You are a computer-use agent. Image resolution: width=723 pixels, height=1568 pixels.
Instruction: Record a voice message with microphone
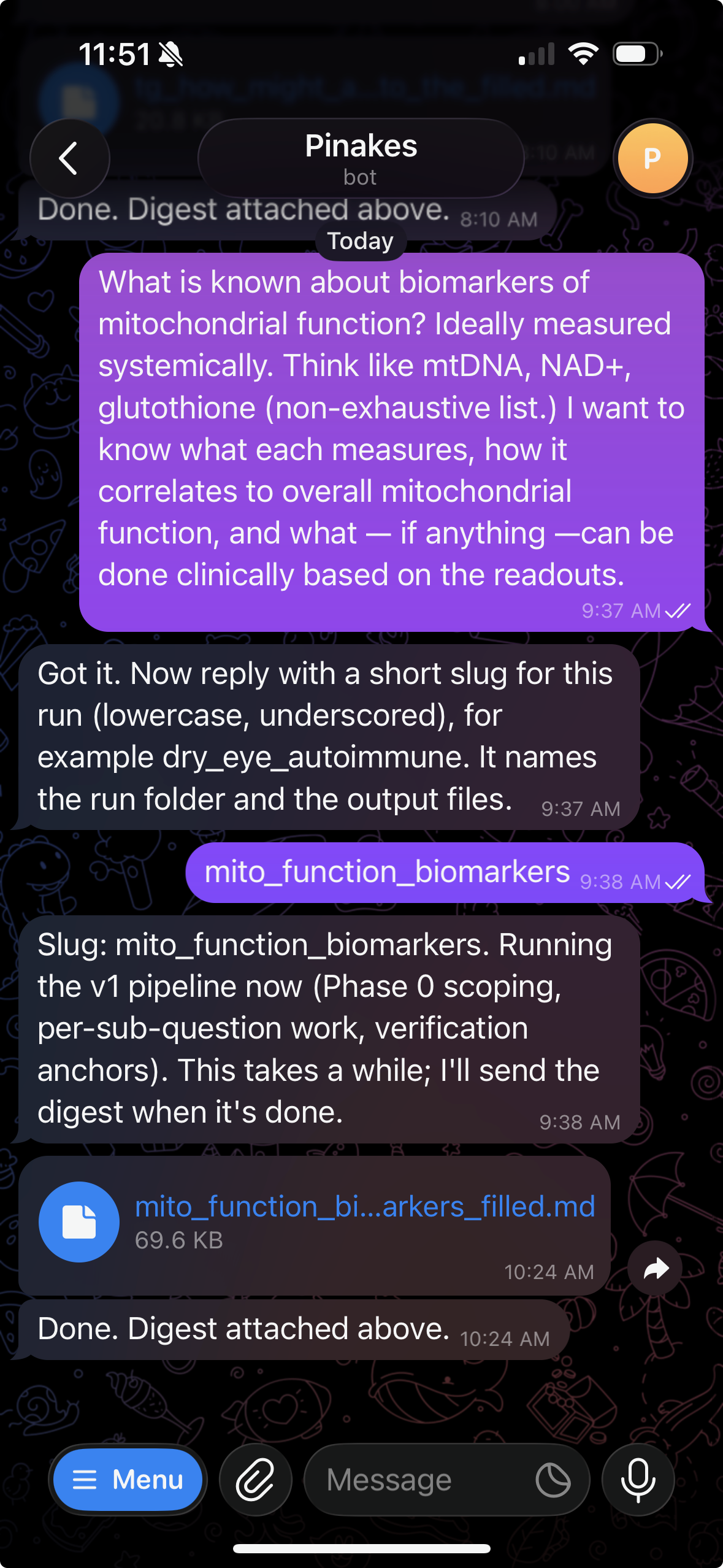(x=638, y=1480)
